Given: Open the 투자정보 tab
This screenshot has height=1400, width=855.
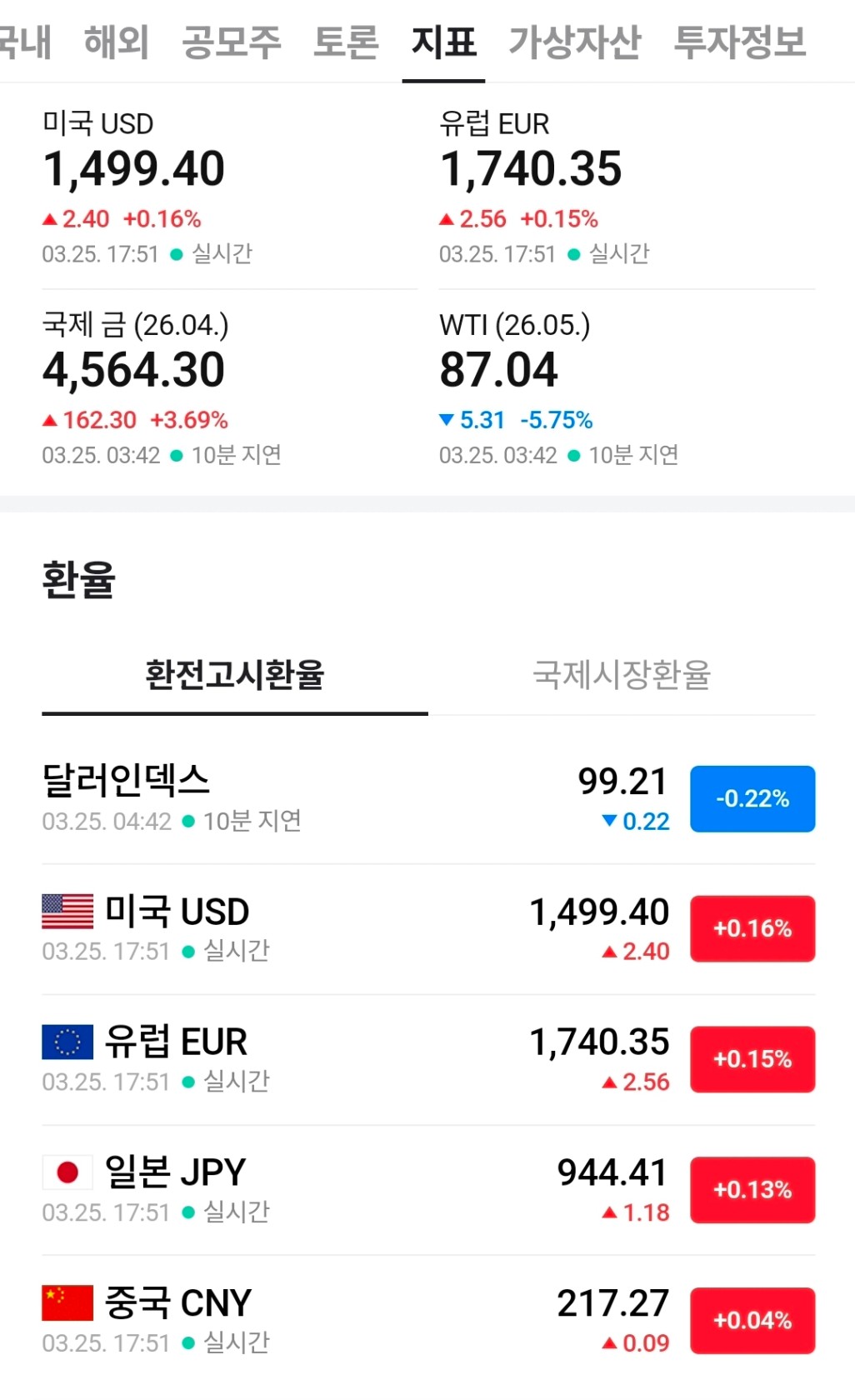Looking at the screenshot, I should coord(740,41).
